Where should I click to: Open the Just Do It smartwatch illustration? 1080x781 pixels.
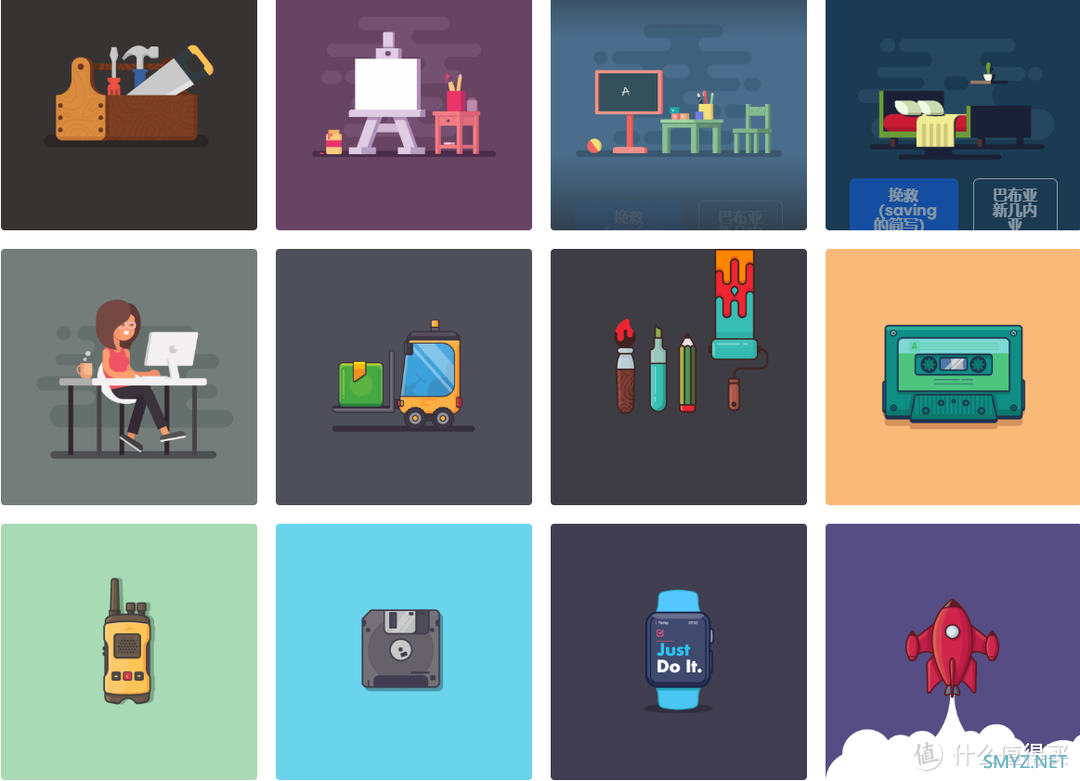[x=678, y=651]
